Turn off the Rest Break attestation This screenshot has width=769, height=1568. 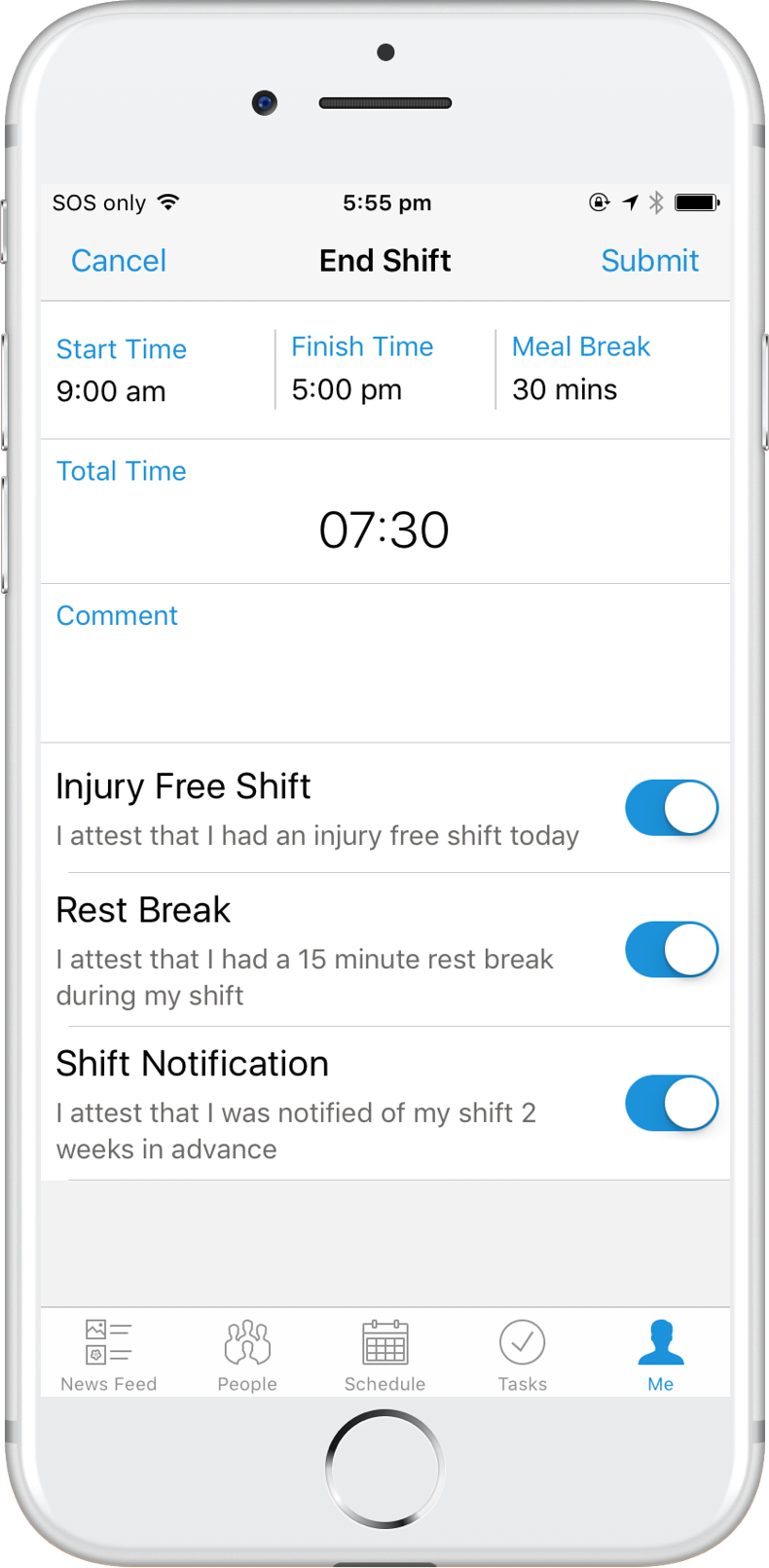click(672, 950)
